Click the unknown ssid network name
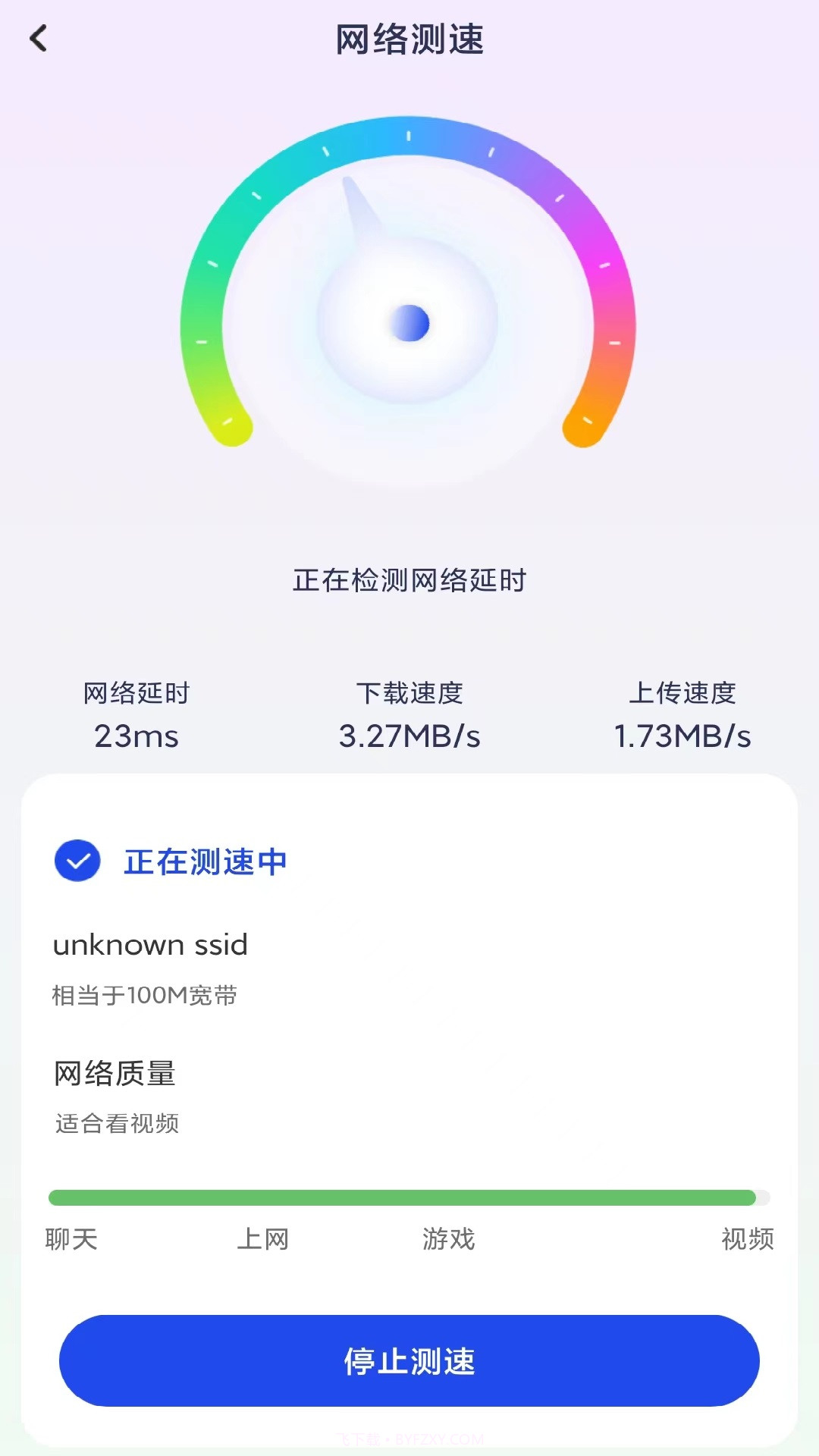819x1456 pixels. click(150, 943)
